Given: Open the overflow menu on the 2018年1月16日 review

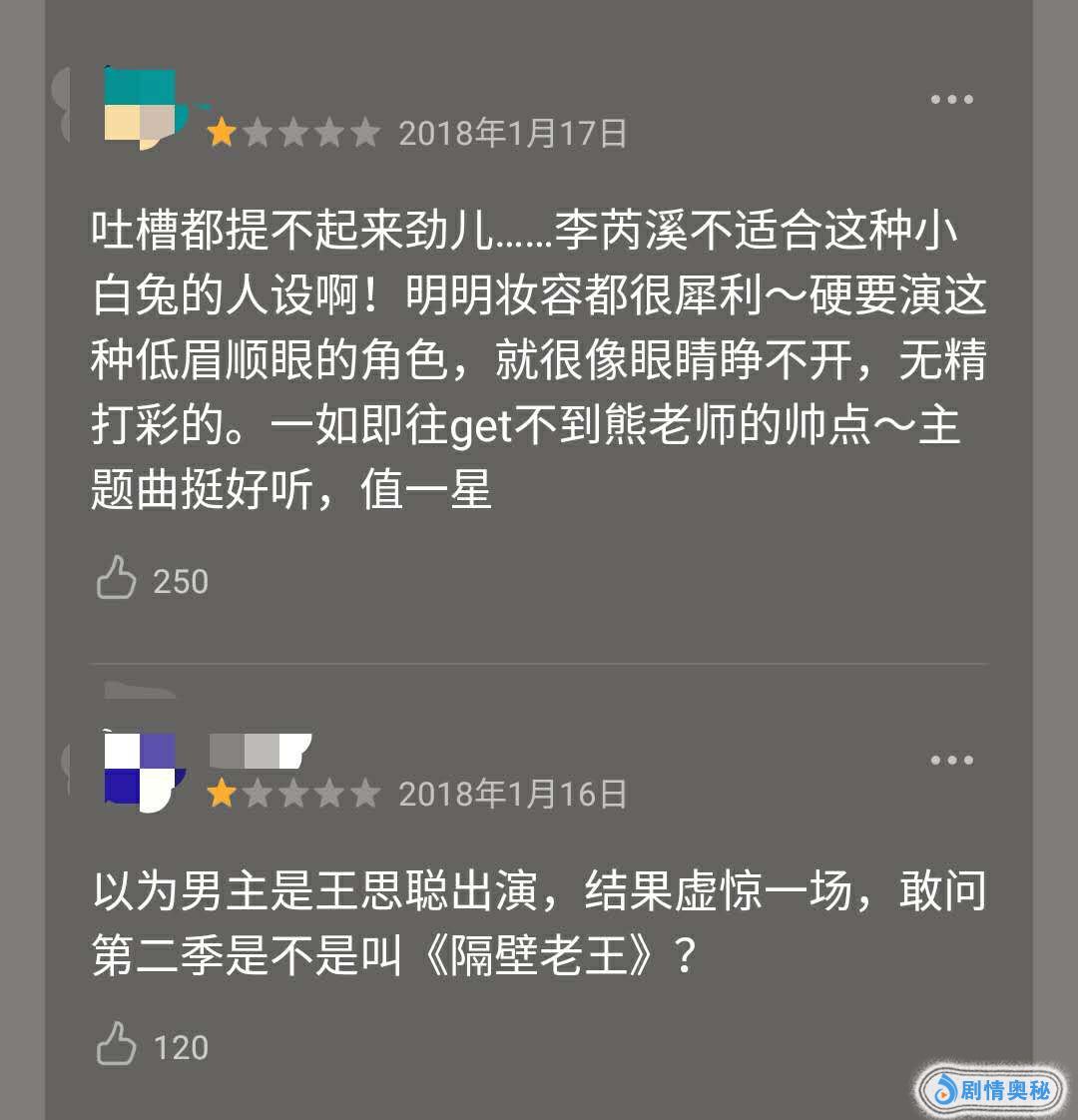Looking at the screenshot, I should tap(950, 761).
